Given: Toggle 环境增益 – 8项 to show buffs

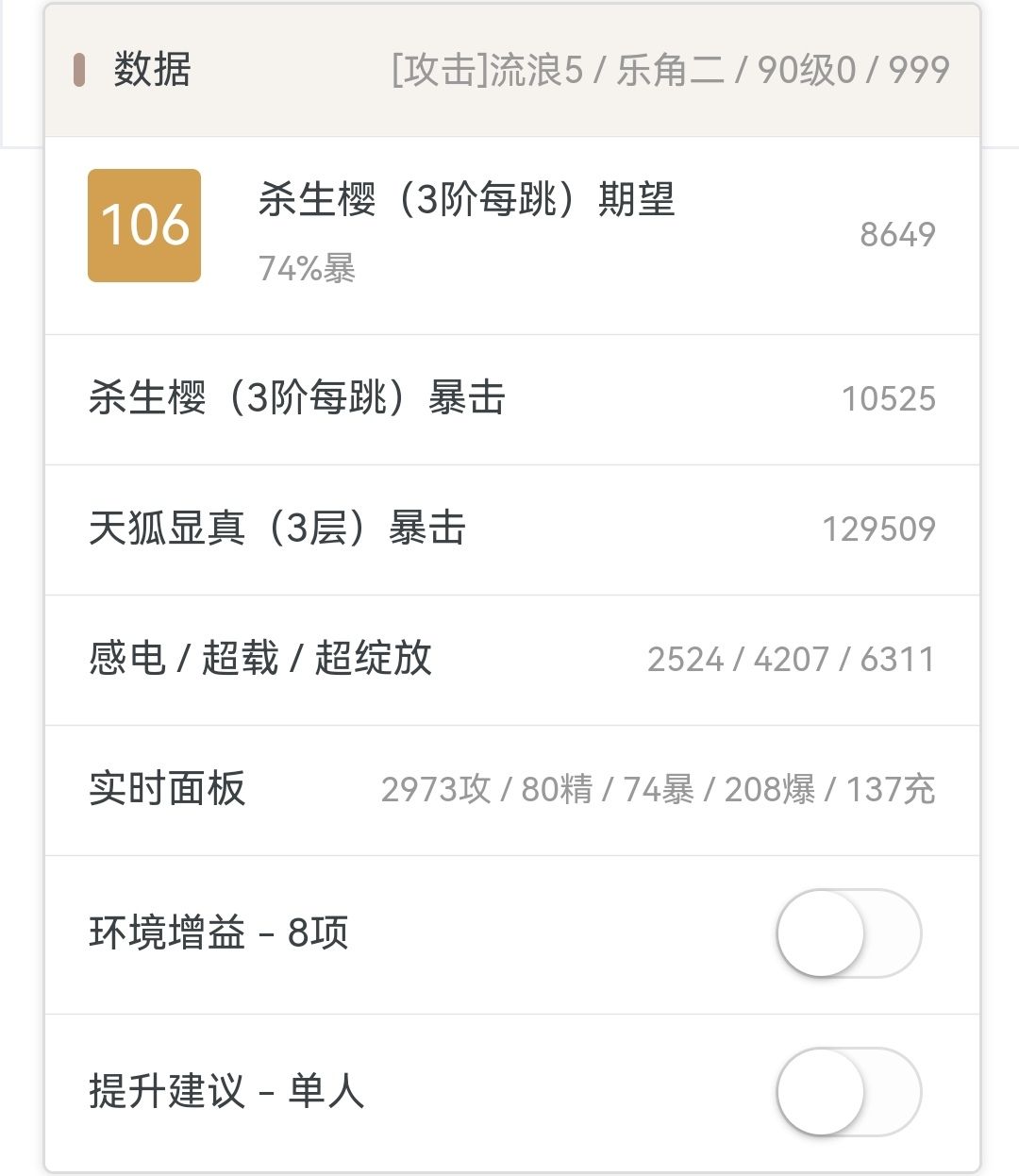Looking at the screenshot, I should 849,933.
